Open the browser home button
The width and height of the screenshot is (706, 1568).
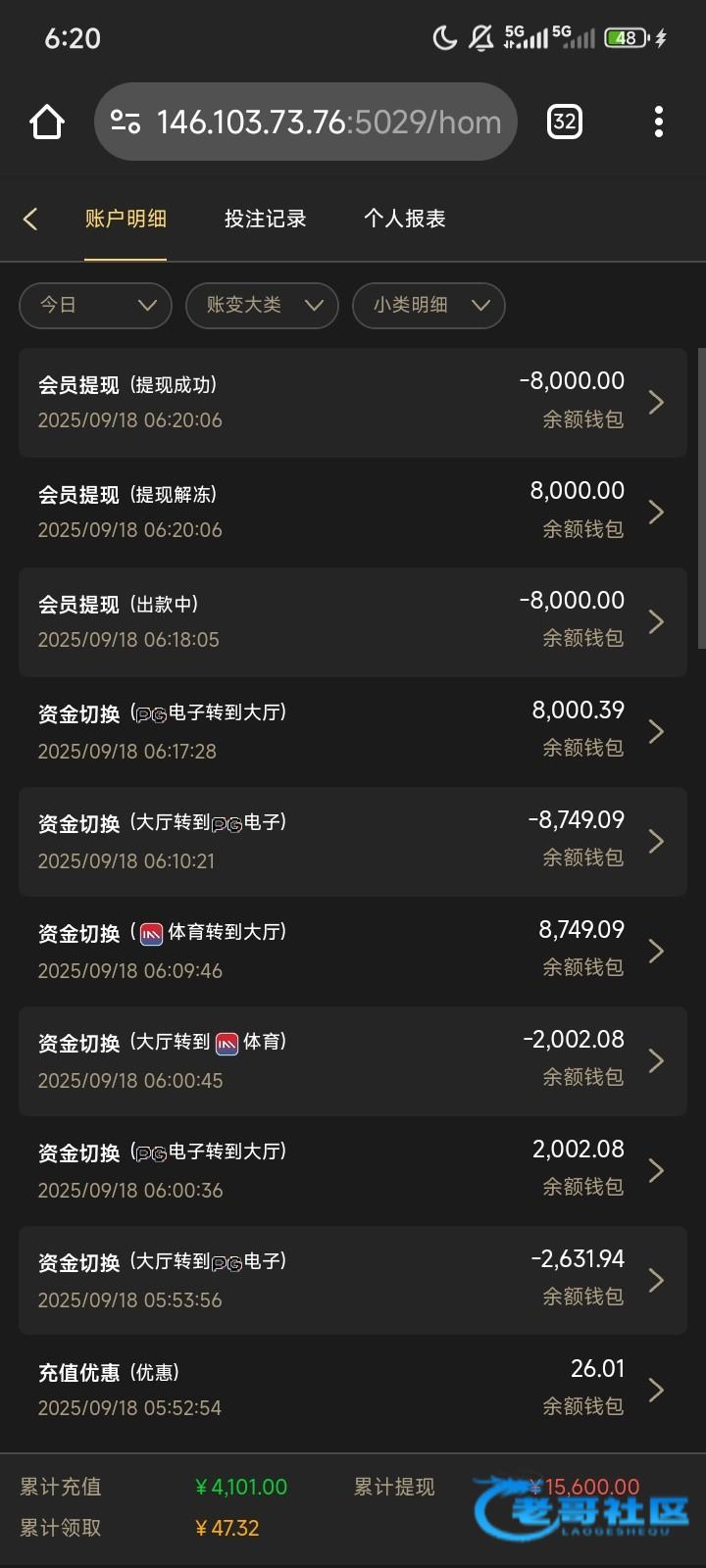[46, 122]
